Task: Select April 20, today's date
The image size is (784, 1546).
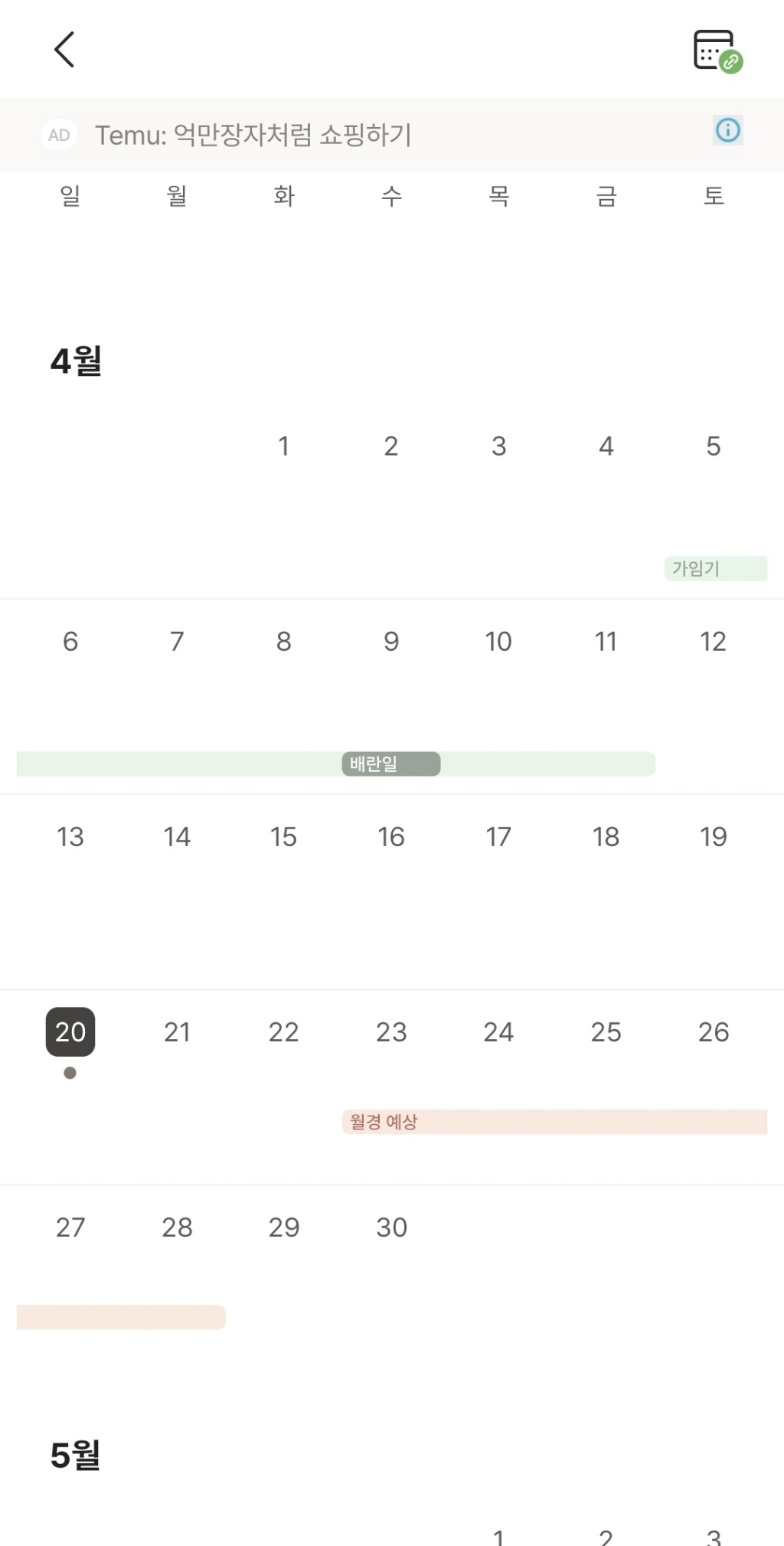Action: 70,1031
